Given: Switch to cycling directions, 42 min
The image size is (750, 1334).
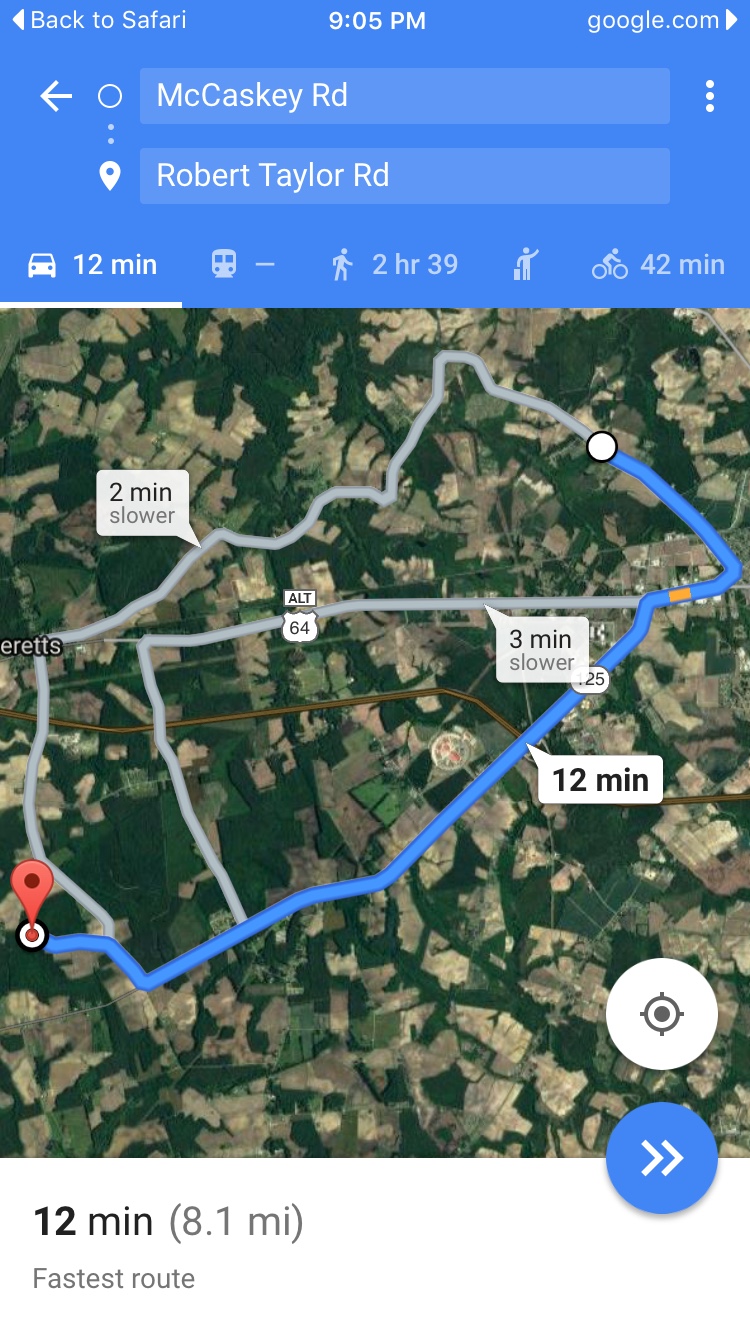Looking at the screenshot, I should (658, 265).
